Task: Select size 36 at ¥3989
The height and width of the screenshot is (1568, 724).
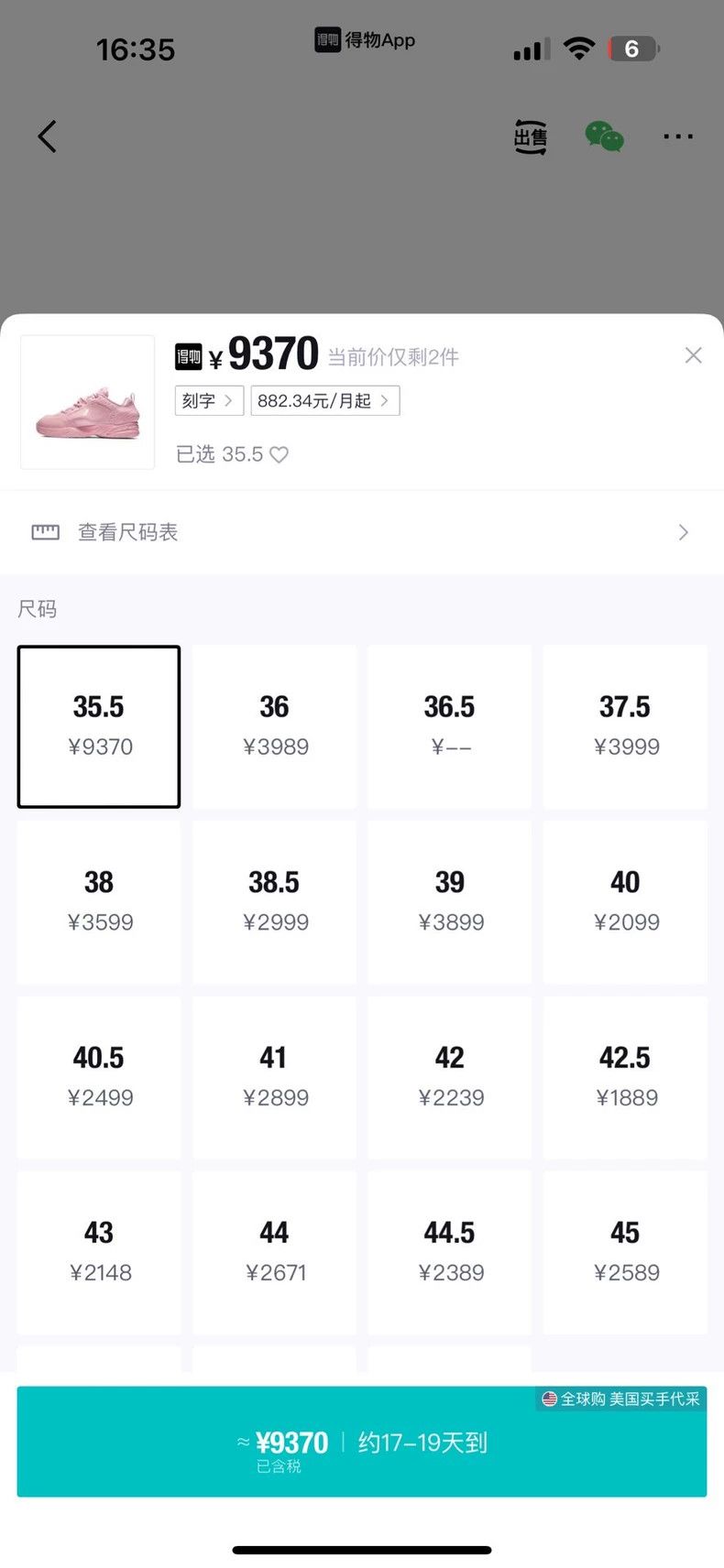Action: pyautogui.click(x=275, y=726)
